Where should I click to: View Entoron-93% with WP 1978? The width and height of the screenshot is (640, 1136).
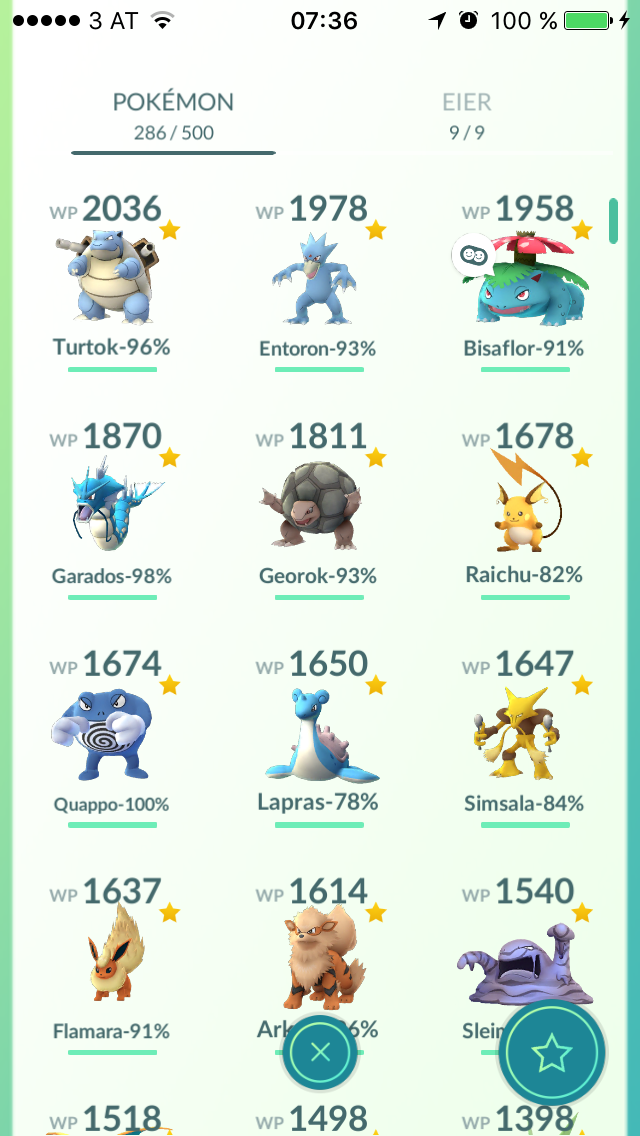[318, 272]
